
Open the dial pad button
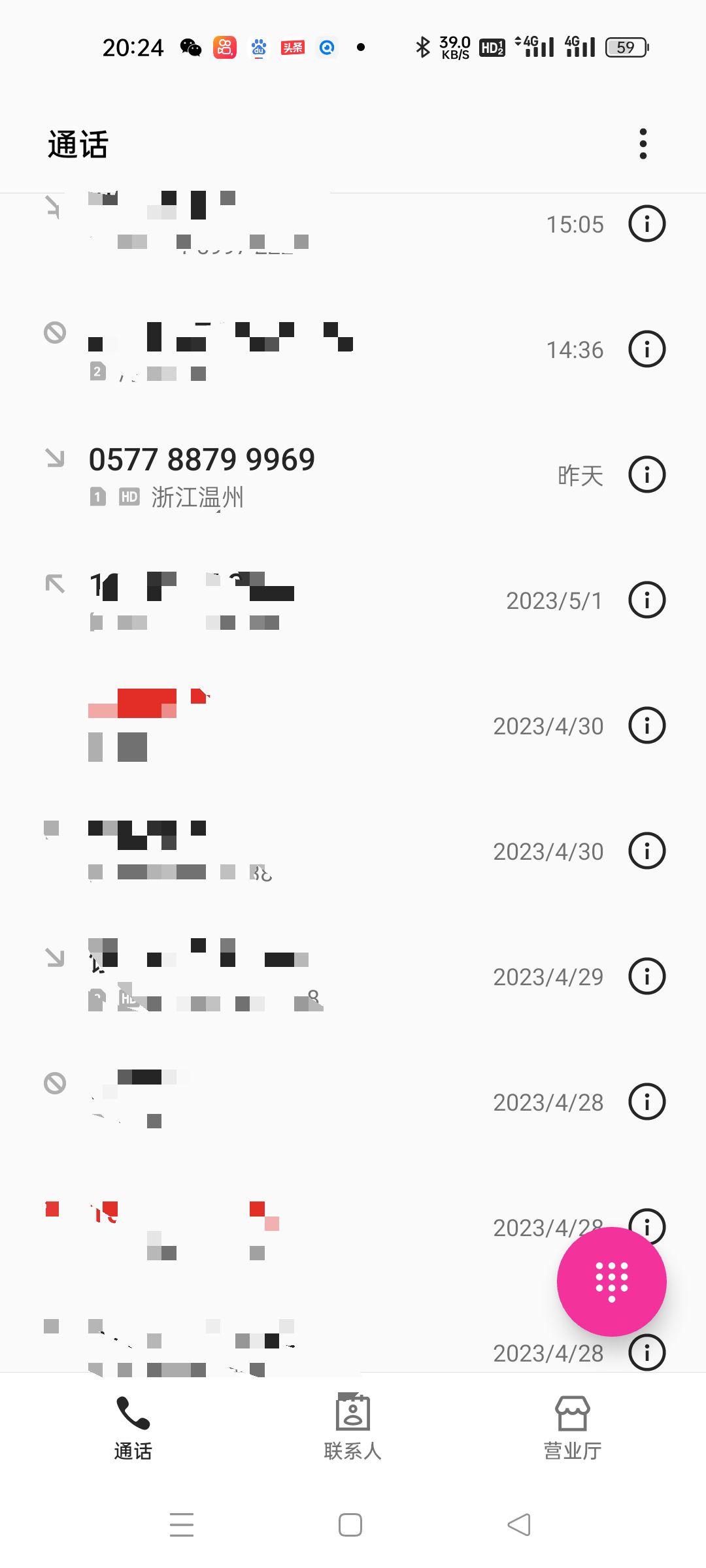(x=611, y=1281)
